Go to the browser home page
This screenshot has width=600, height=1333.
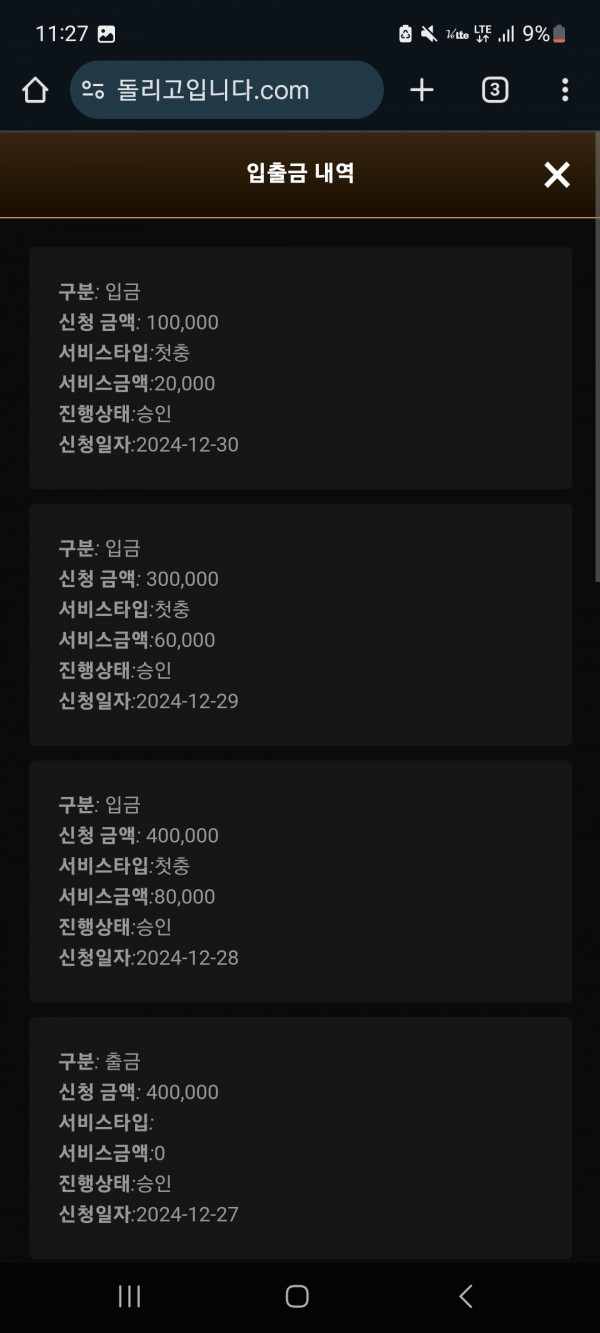point(35,90)
